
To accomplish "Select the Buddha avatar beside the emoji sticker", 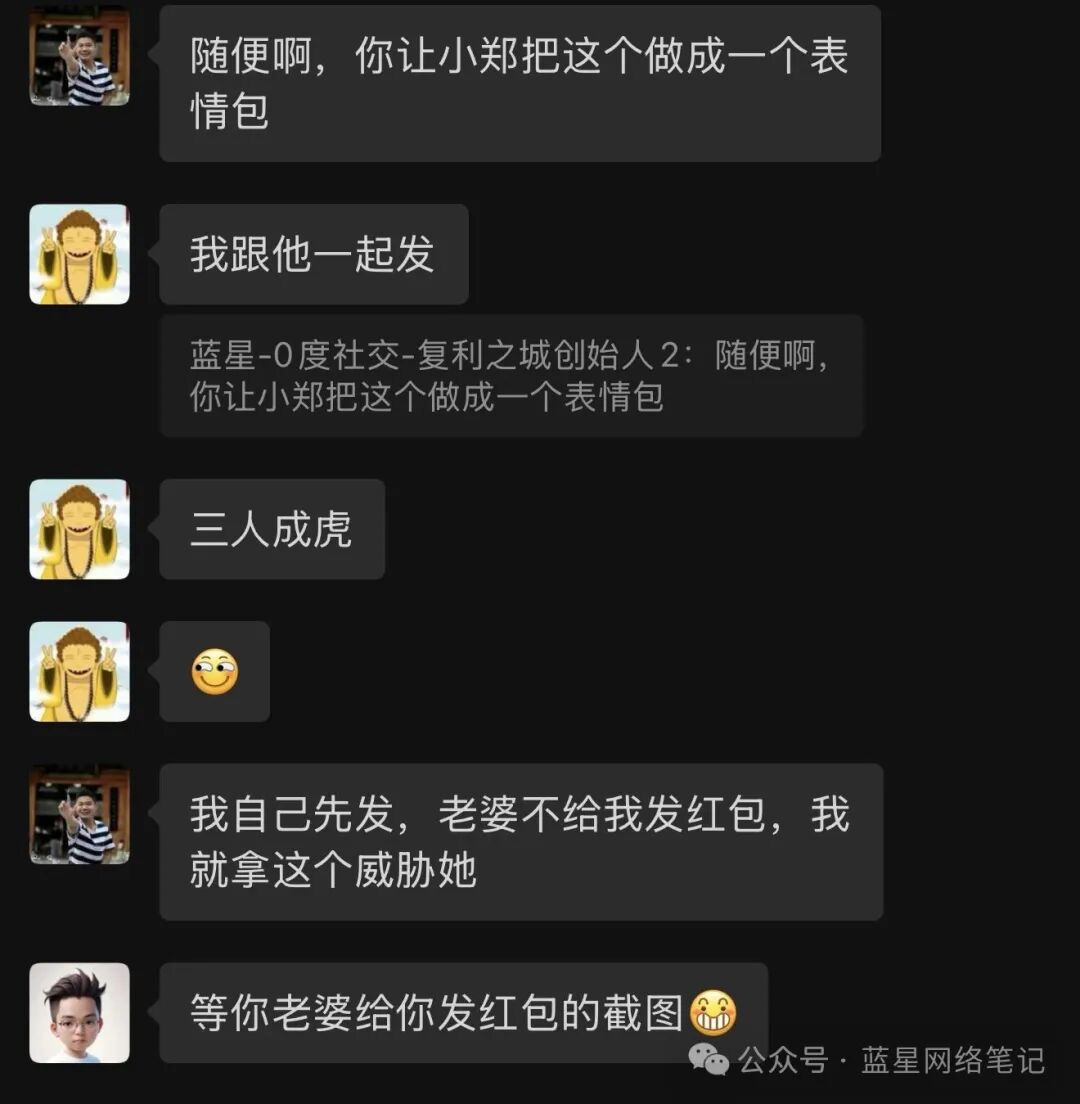I will tap(78, 671).
